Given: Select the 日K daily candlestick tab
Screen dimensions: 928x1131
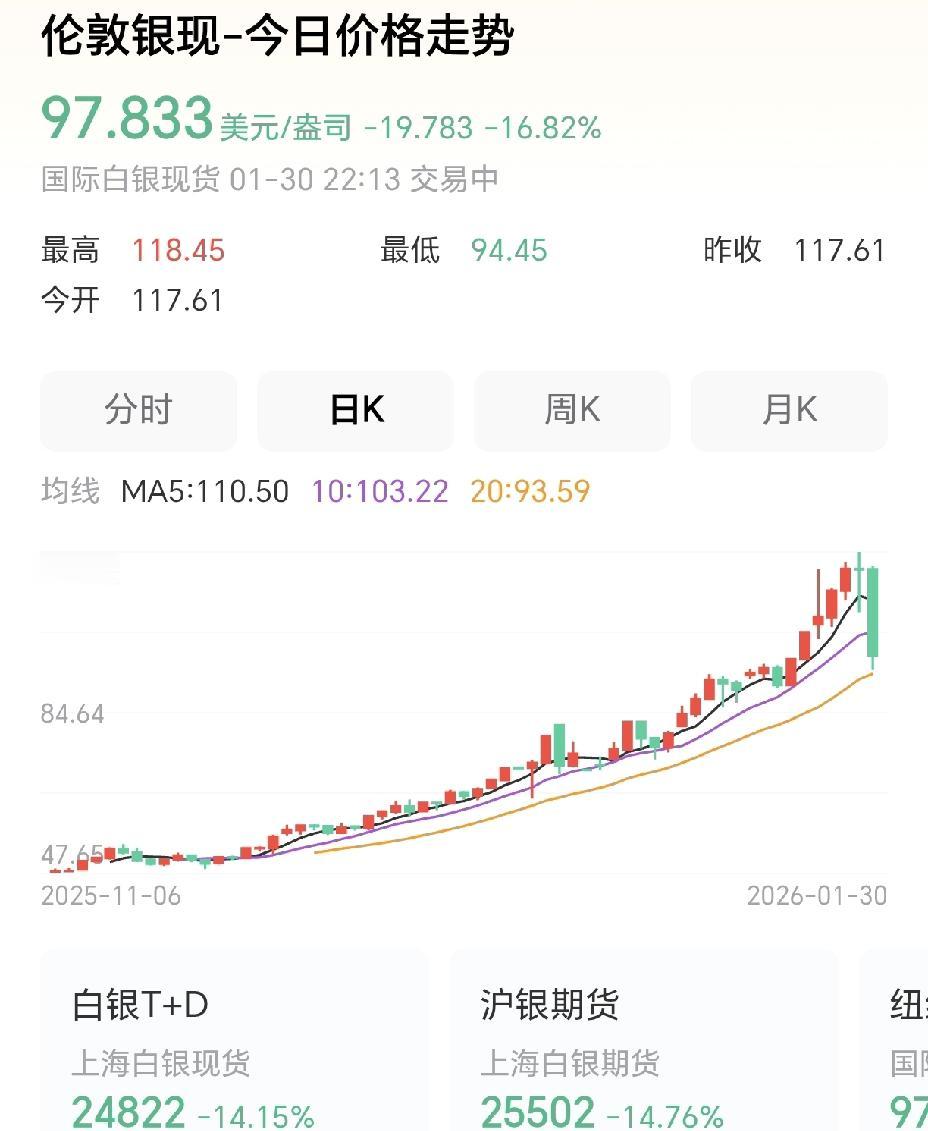Looking at the screenshot, I should coord(354,410).
